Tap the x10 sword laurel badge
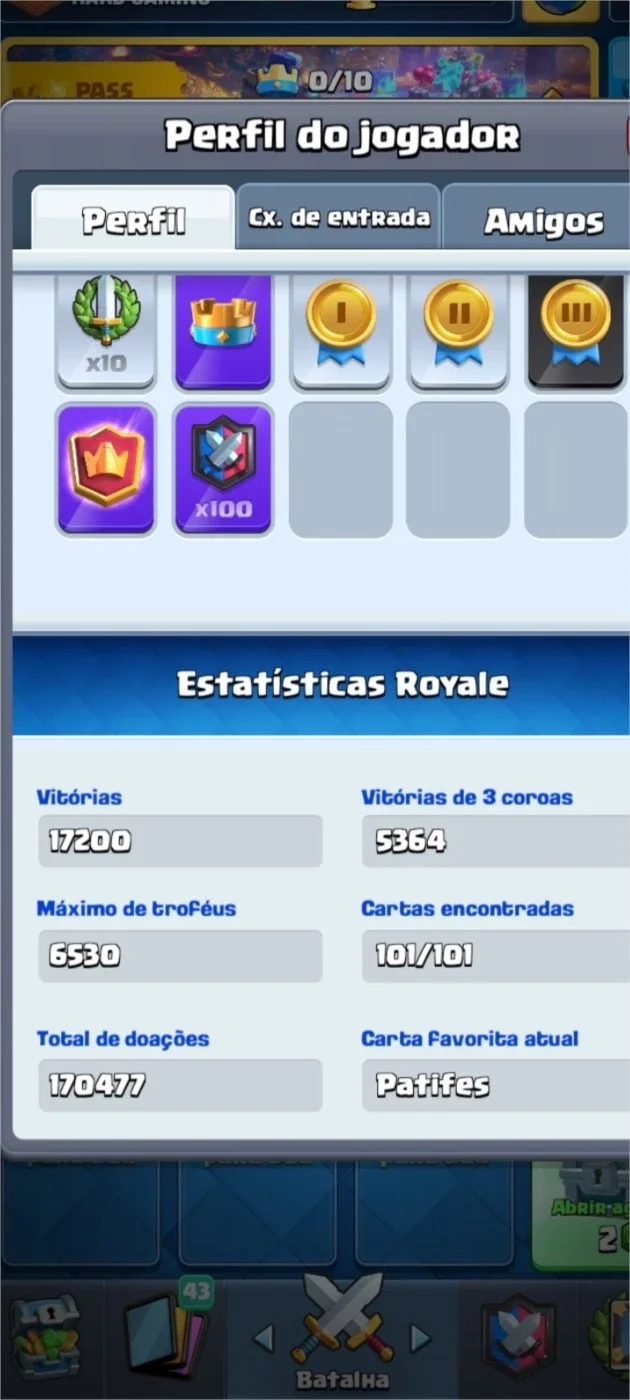 point(106,330)
